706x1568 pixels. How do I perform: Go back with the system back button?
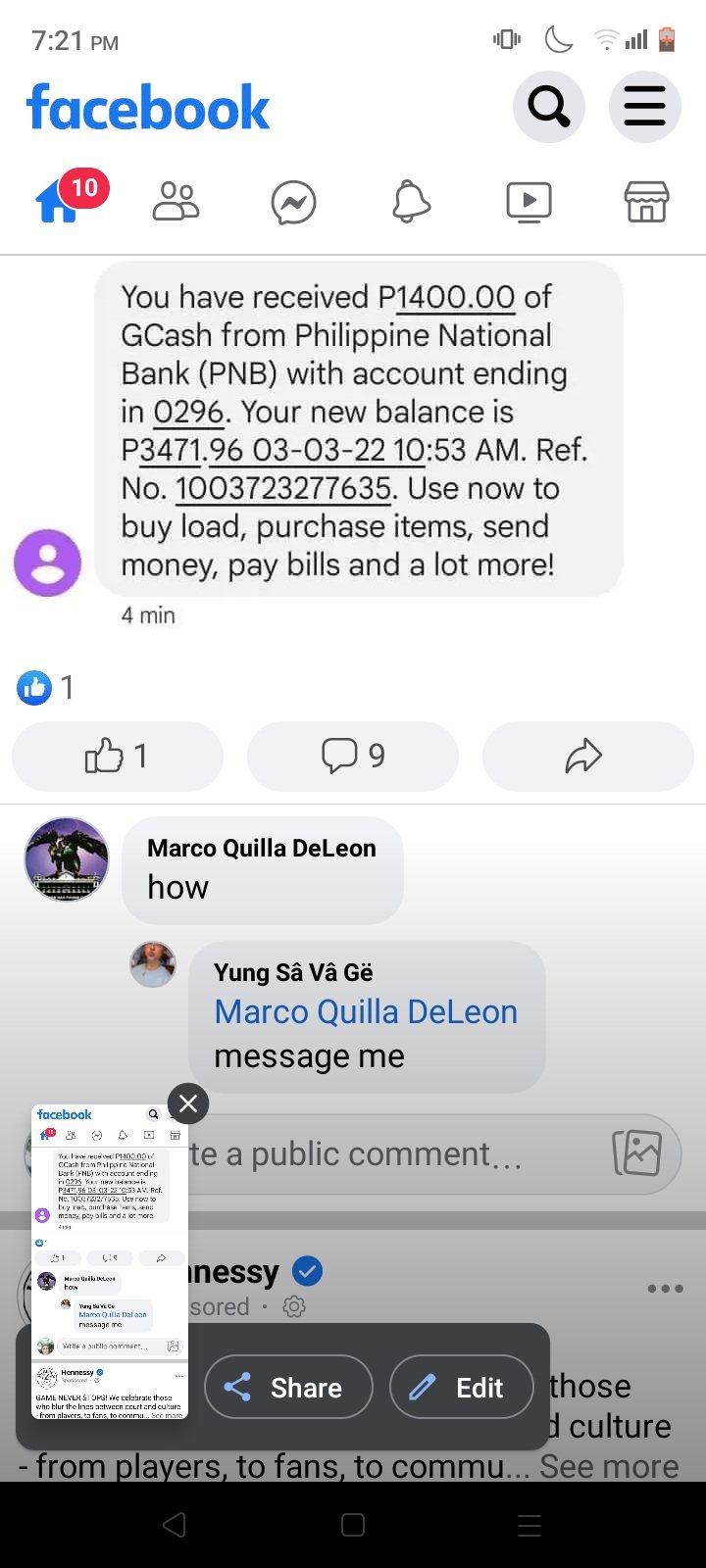click(175, 1525)
